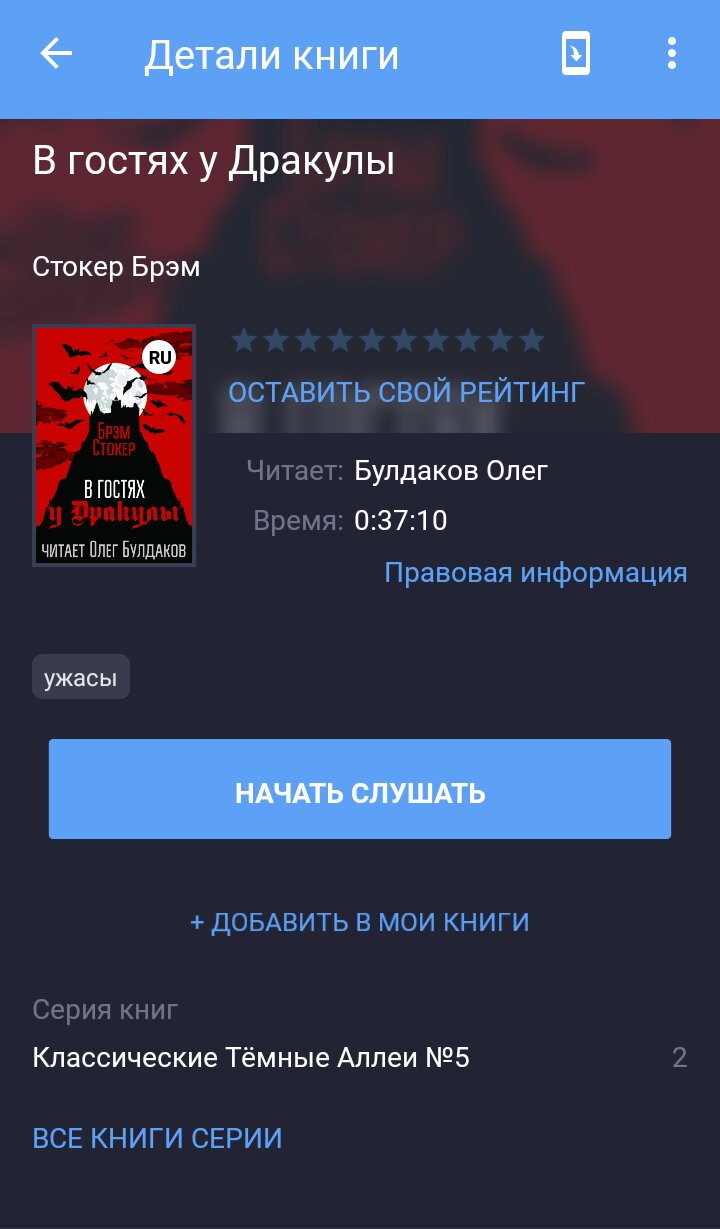Tap ОСТАВИТЬ СВОЙ РЕЙТИНГ to rate the book
Viewport: 720px width, 1229px height.
pos(406,392)
